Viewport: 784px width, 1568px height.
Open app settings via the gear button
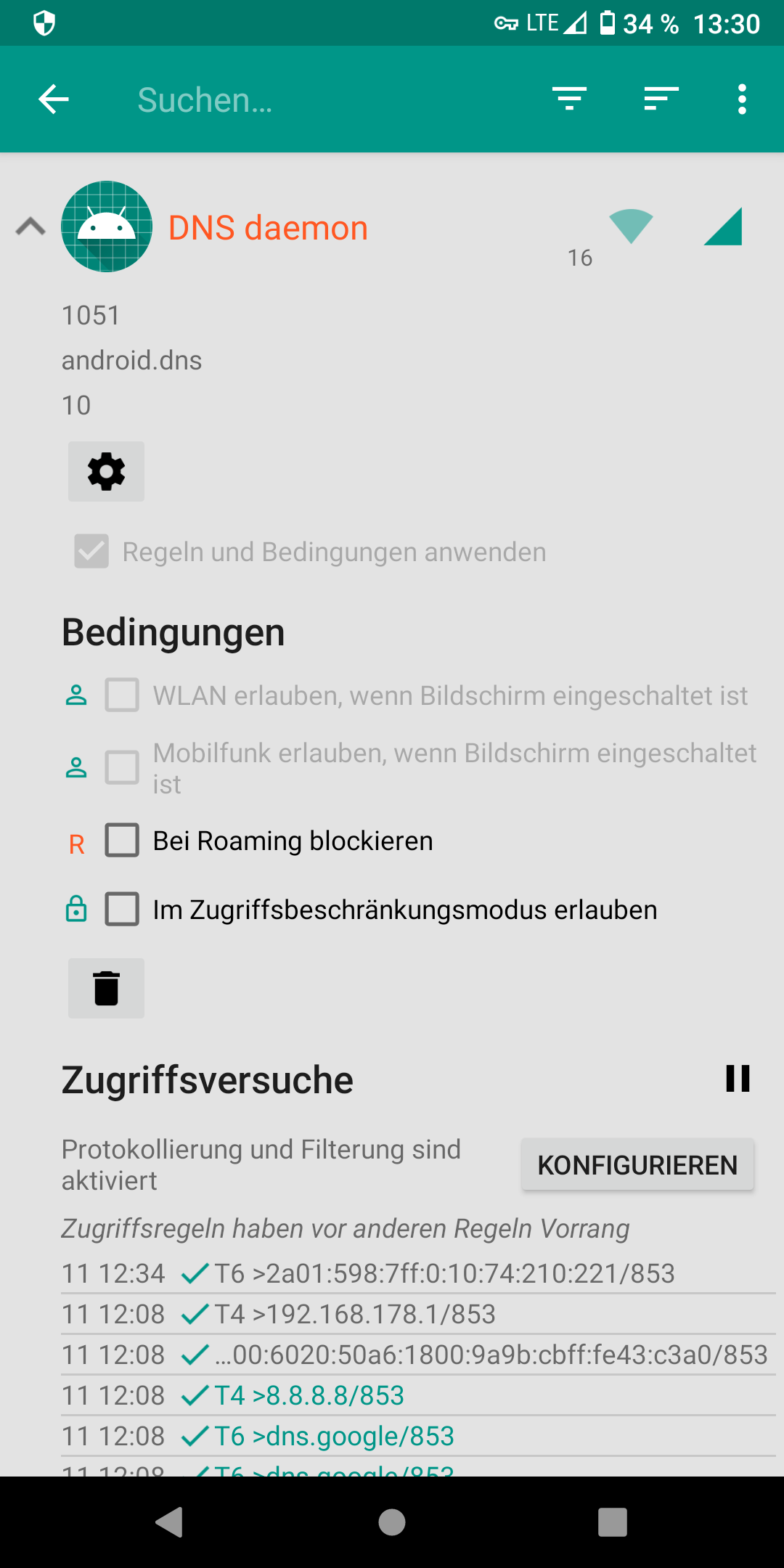click(x=106, y=472)
